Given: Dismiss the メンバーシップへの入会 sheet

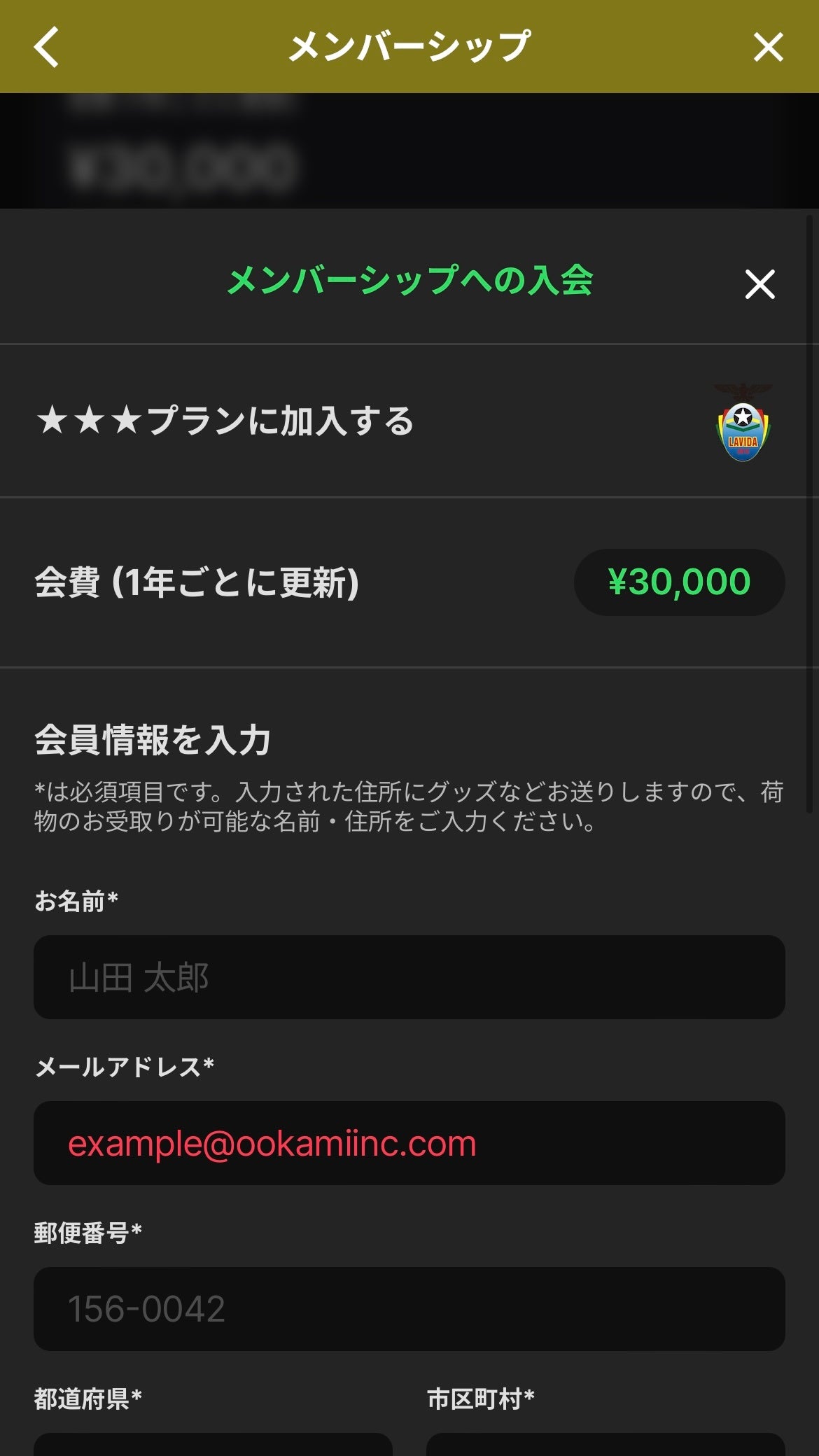Looking at the screenshot, I should 759,283.
